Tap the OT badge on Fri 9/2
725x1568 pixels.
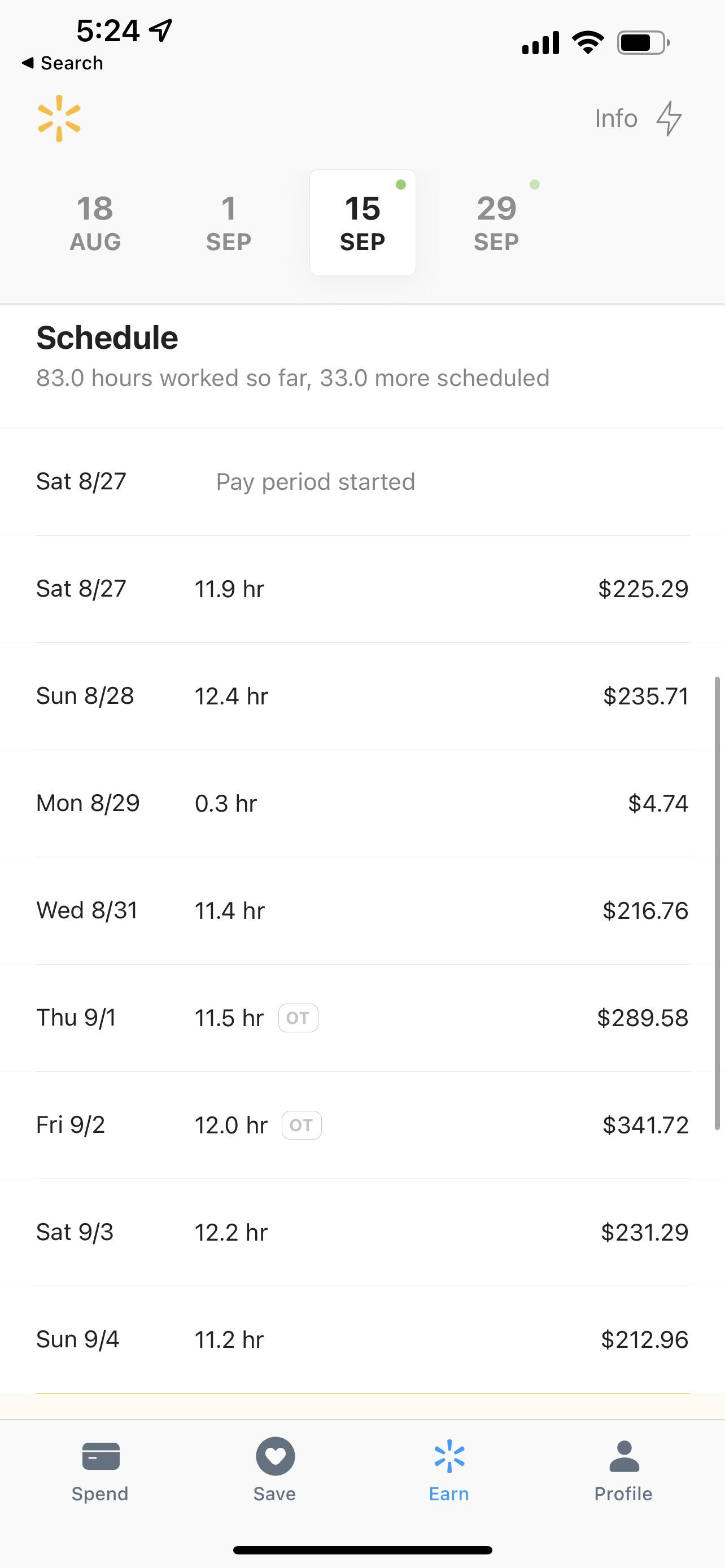(x=302, y=1124)
